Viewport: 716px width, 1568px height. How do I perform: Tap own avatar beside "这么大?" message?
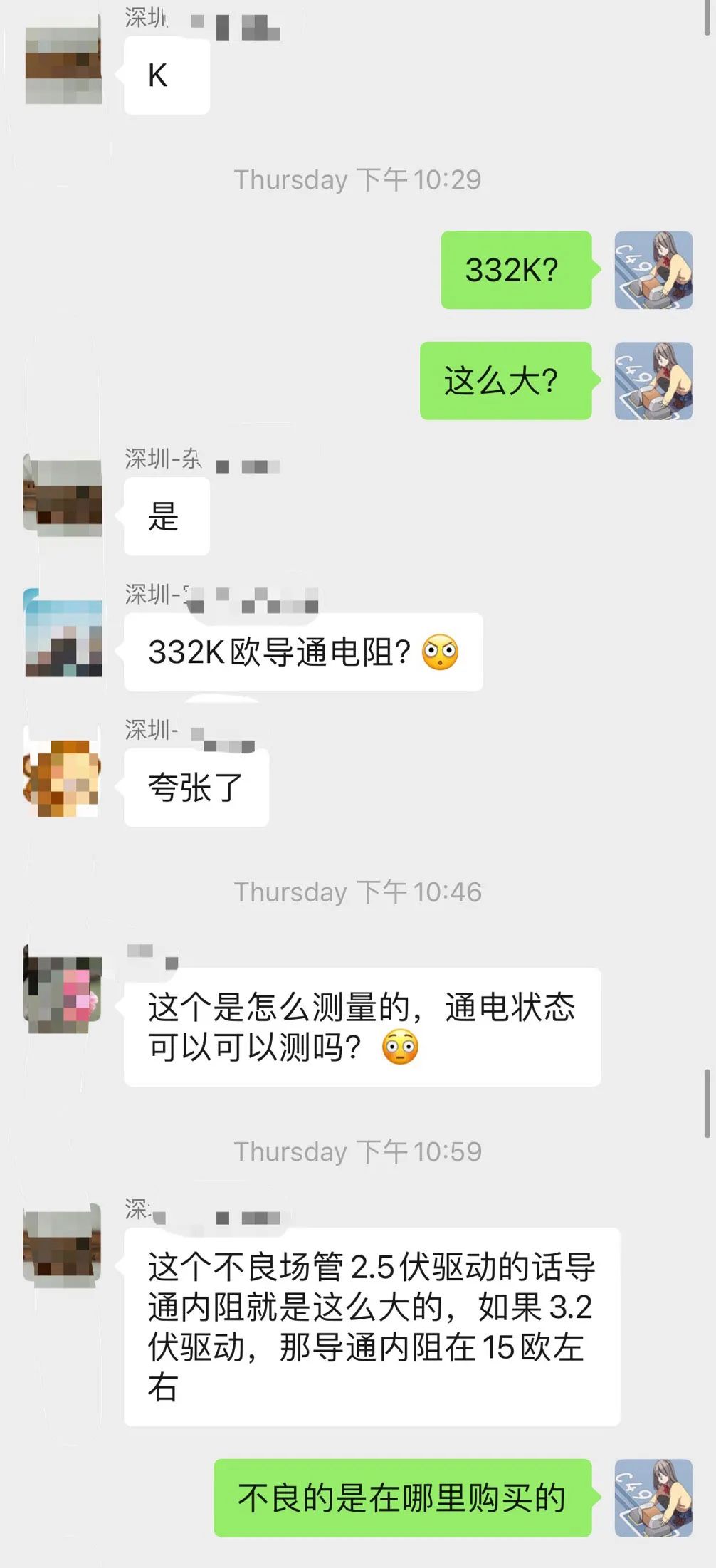click(653, 380)
